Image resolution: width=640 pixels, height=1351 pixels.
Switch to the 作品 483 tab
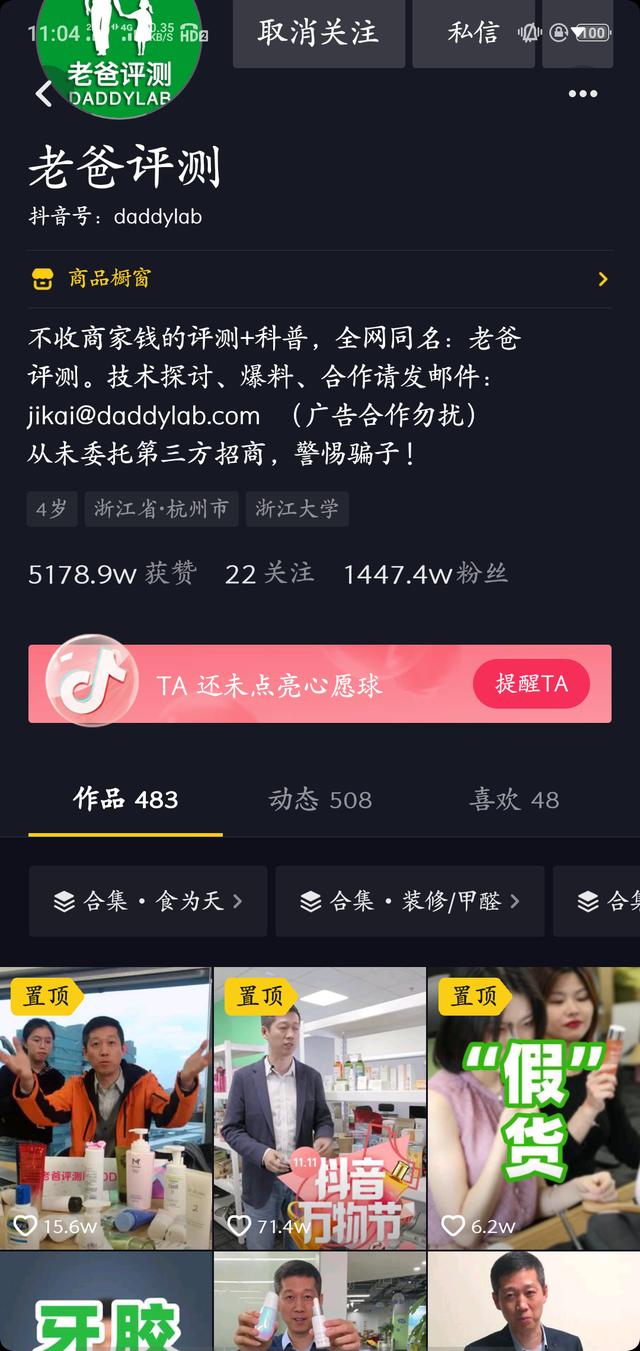[x=126, y=799]
